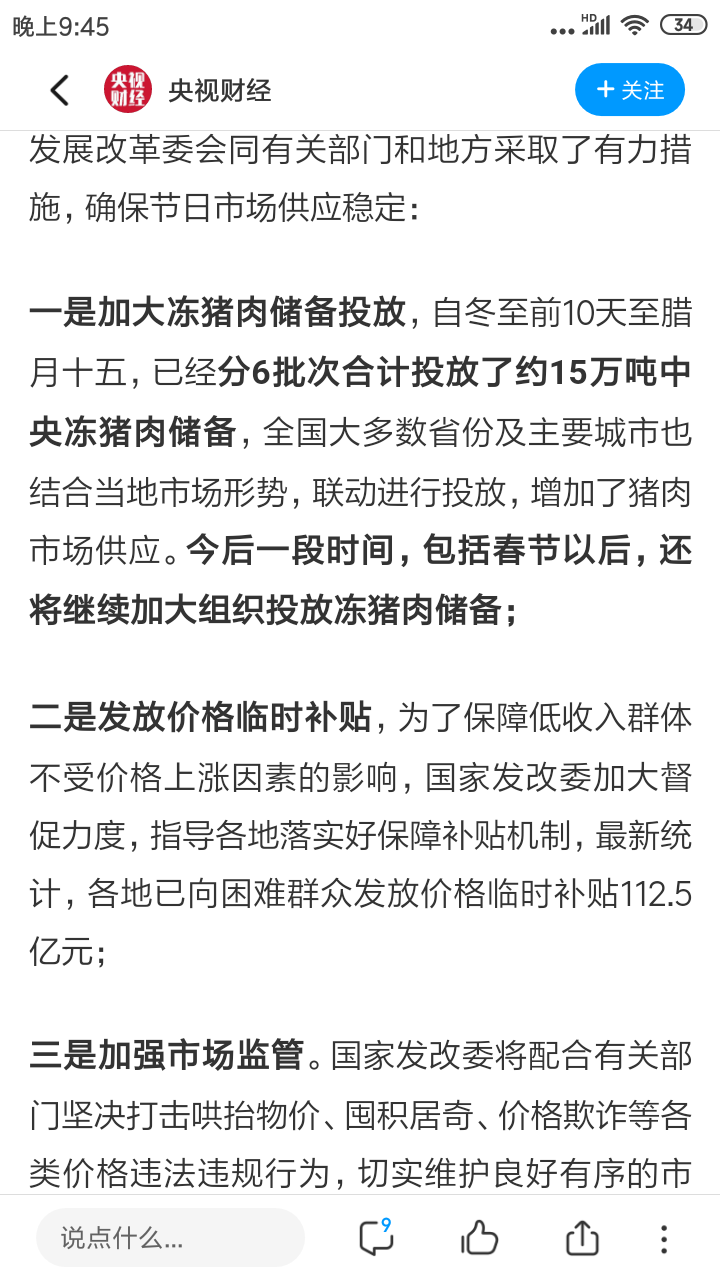The height and width of the screenshot is (1280, 720).
Task: Tap the 说点什么 comment box
Action: (x=170, y=1239)
